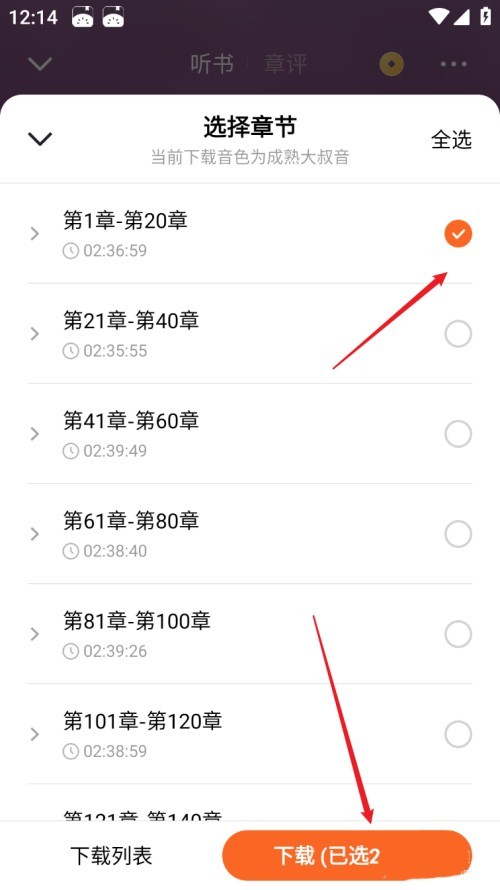Collapse the 选择章节 panel with the down chevron

(x=40, y=138)
